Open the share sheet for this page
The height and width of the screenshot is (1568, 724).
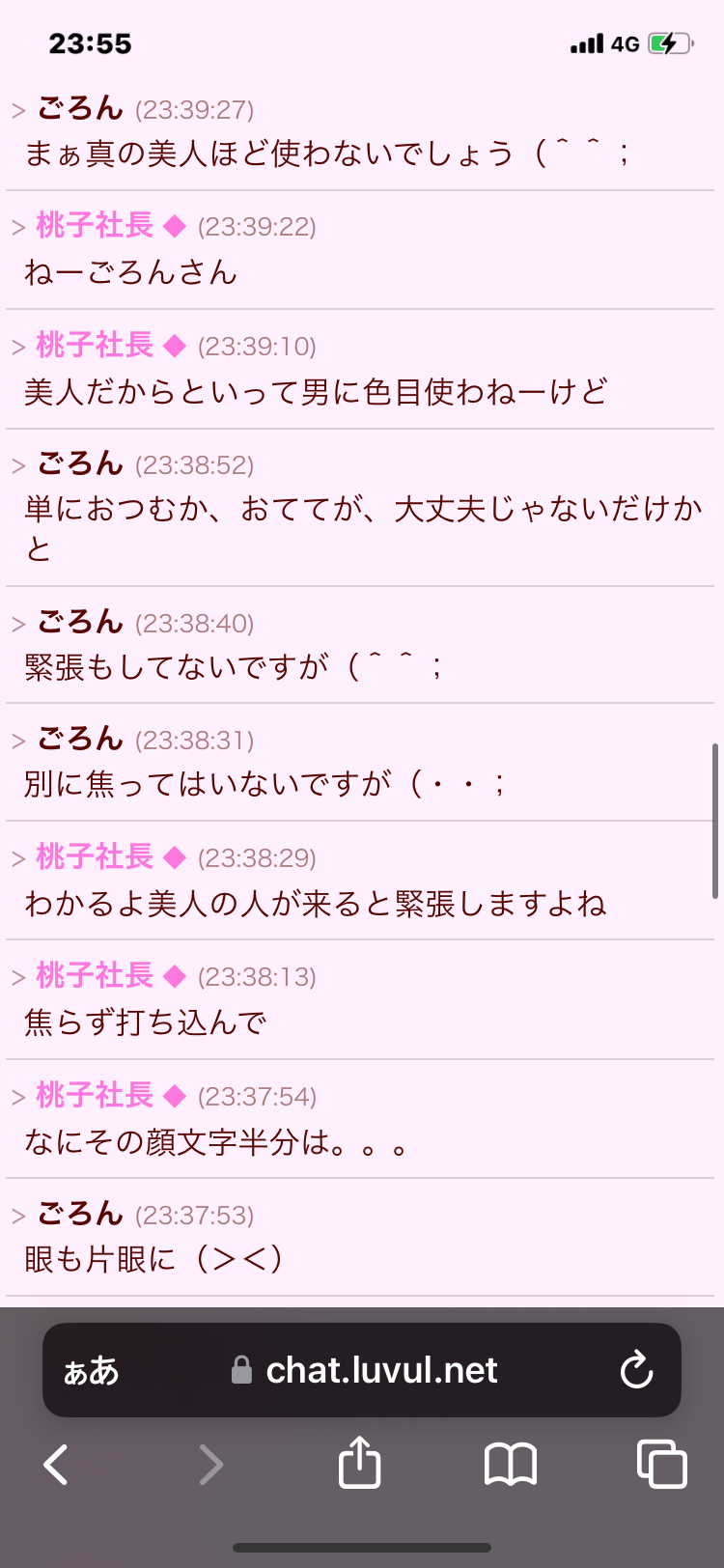[360, 1463]
